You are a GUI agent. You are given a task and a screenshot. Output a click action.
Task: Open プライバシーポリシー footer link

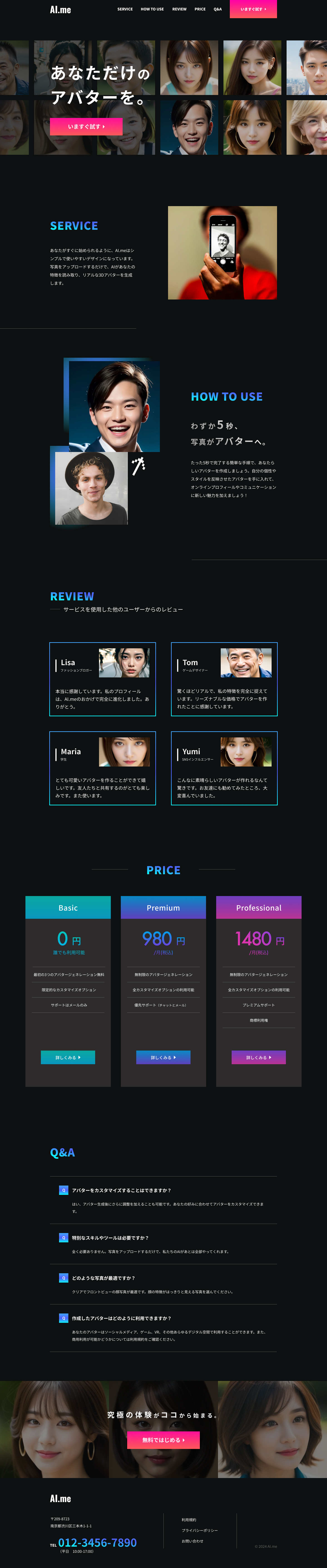click(199, 1530)
